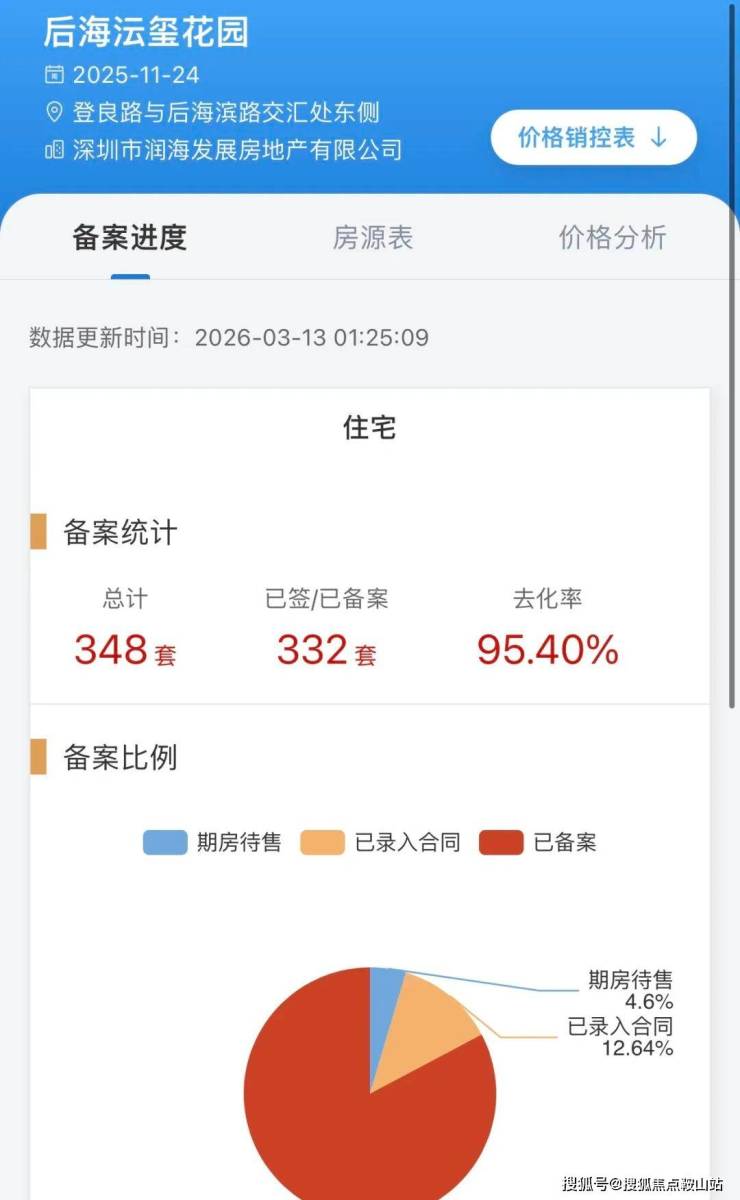Download the 价格销控表 price sheet

593,138
